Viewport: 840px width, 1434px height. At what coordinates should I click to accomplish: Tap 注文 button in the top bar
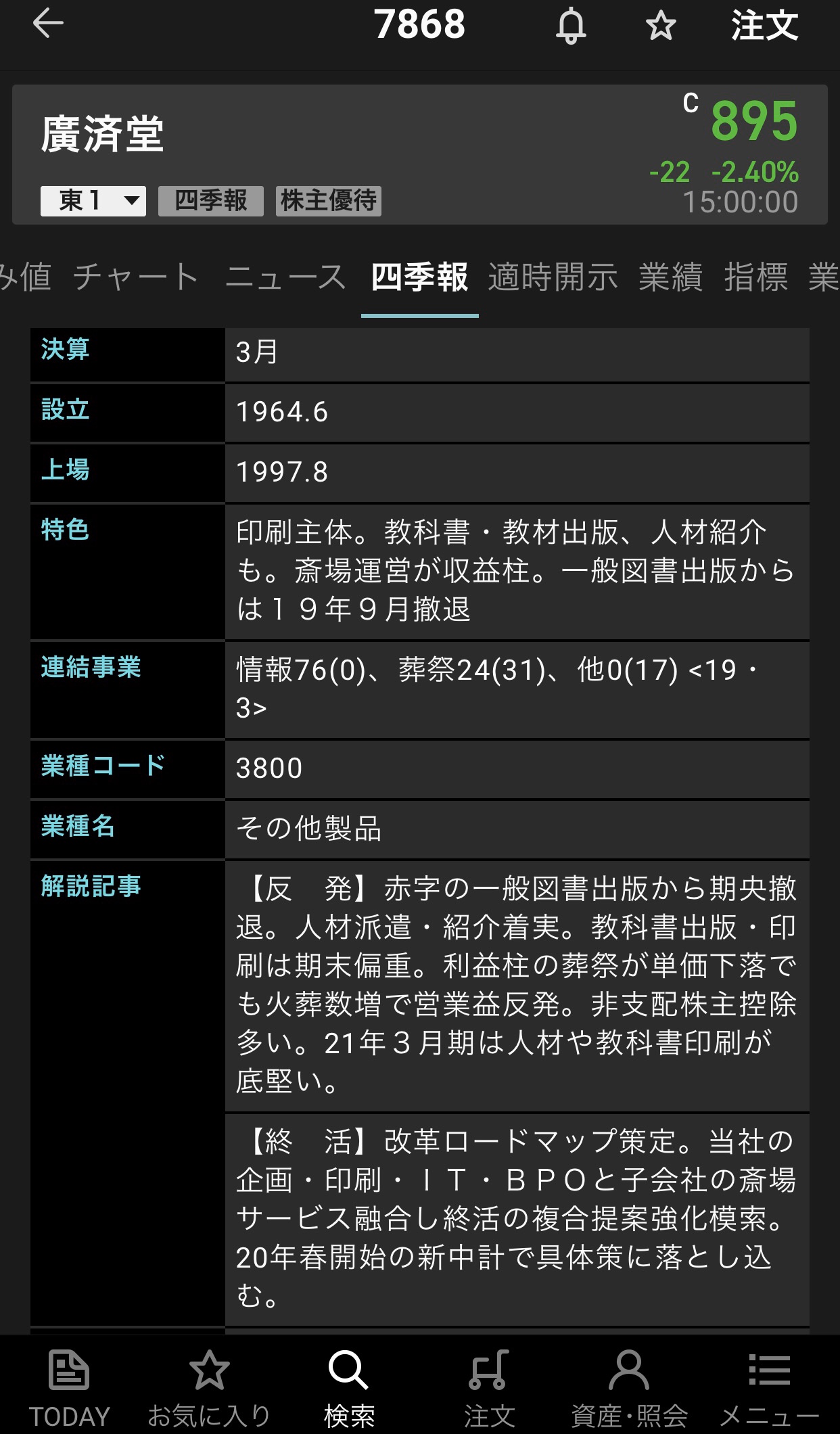[x=764, y=26]
